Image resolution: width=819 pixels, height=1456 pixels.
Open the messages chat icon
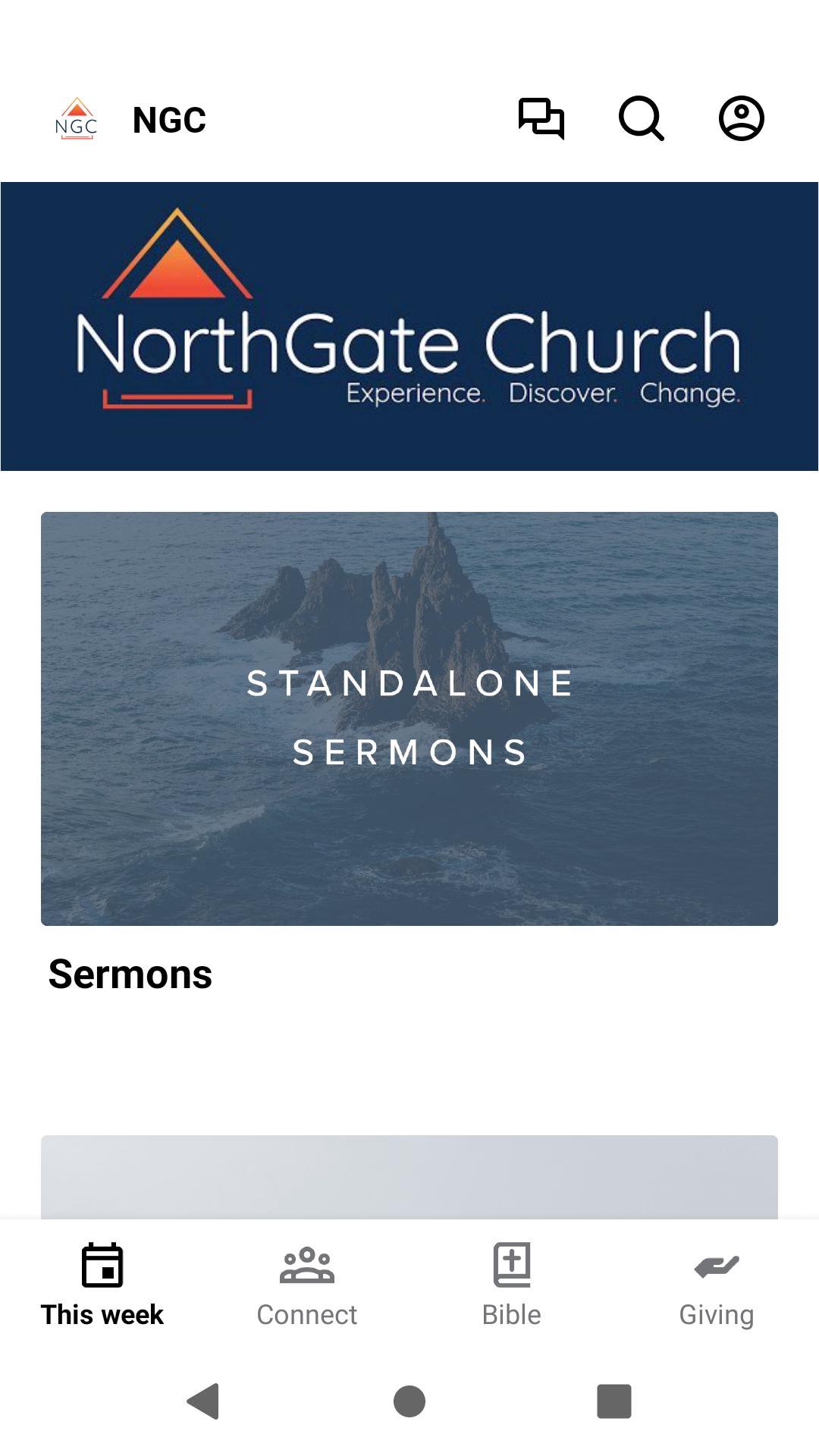click(x=541, y=119)
